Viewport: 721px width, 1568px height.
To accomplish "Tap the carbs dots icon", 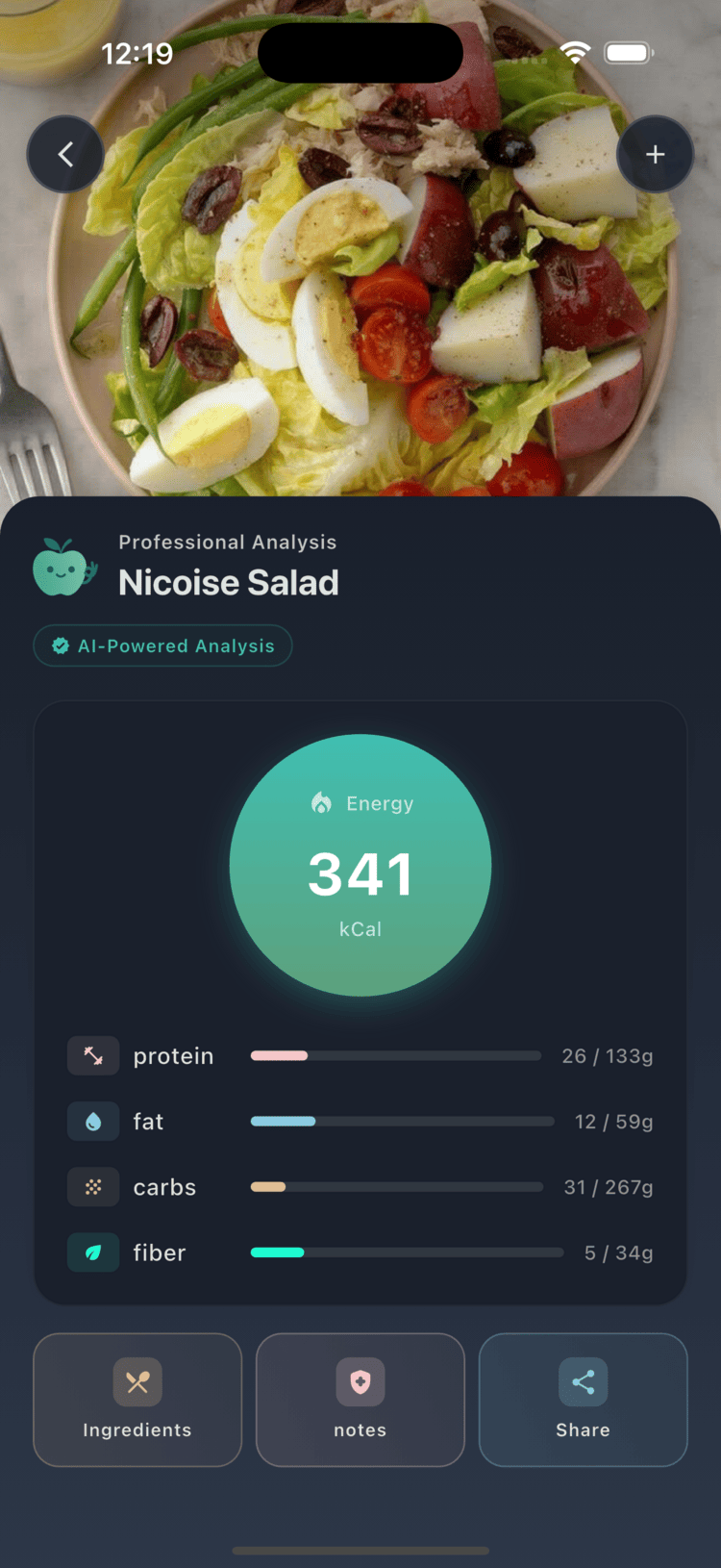I will click(x=92, y=1187).
